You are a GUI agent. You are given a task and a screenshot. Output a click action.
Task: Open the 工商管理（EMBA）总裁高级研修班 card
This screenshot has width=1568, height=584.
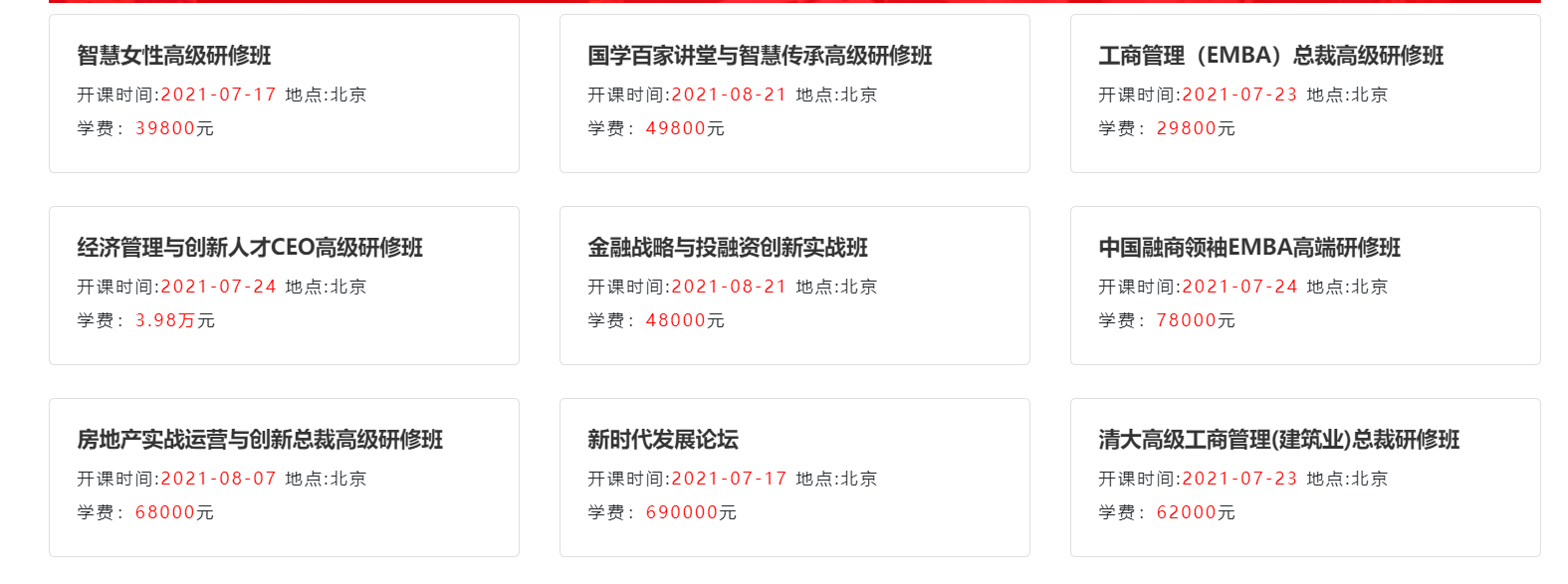1270,56
